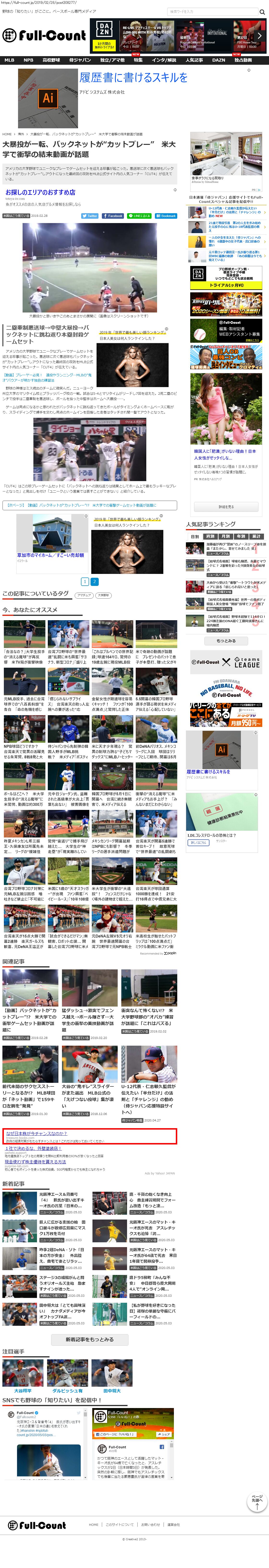The image size is (269, 1568).
Task: Open ad link なぜ日本株が今チャンスなのか?
Action: pyautogui.click(x=37, y=1133)
